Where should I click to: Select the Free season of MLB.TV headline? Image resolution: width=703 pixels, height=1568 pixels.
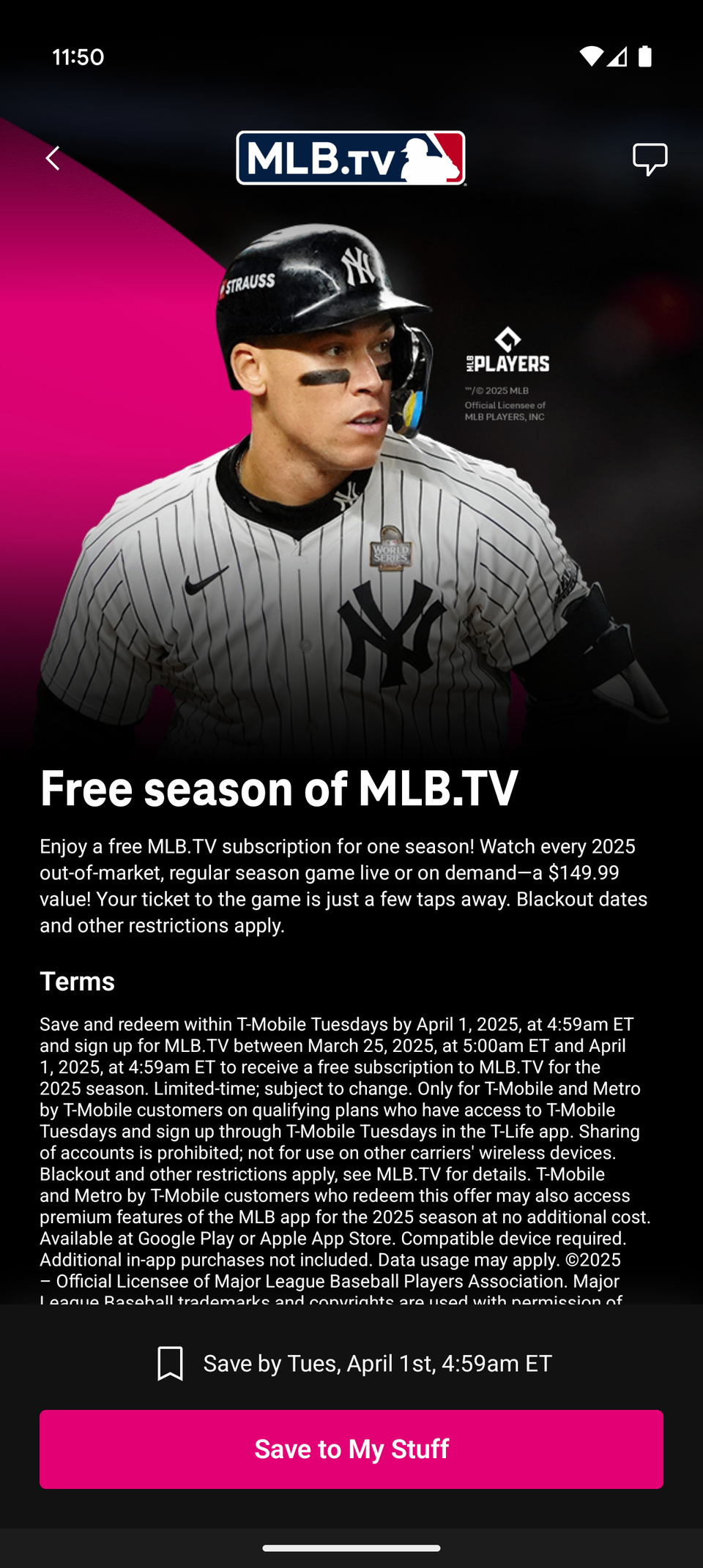click(280, 789)
